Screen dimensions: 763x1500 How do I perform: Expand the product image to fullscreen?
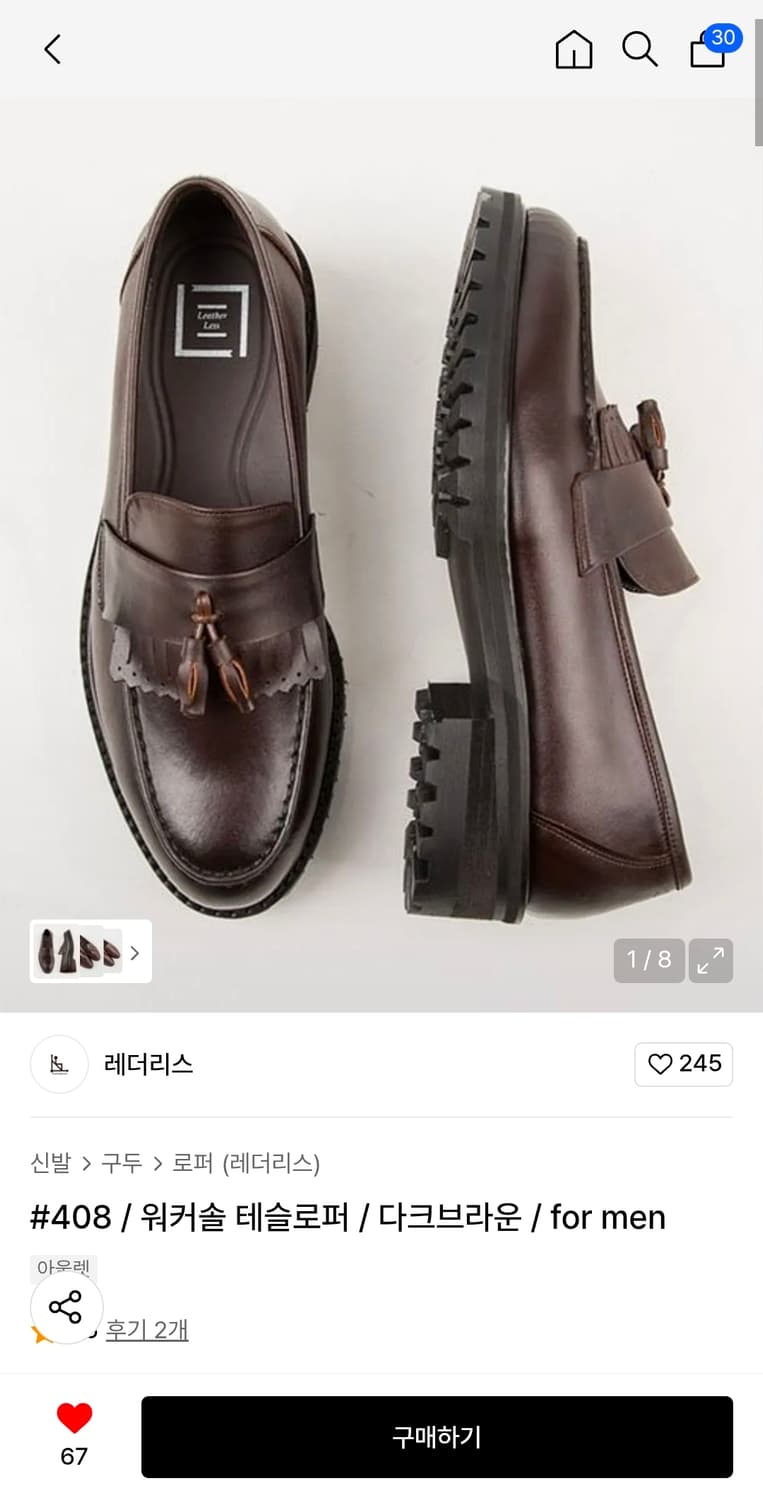point(711,960)
